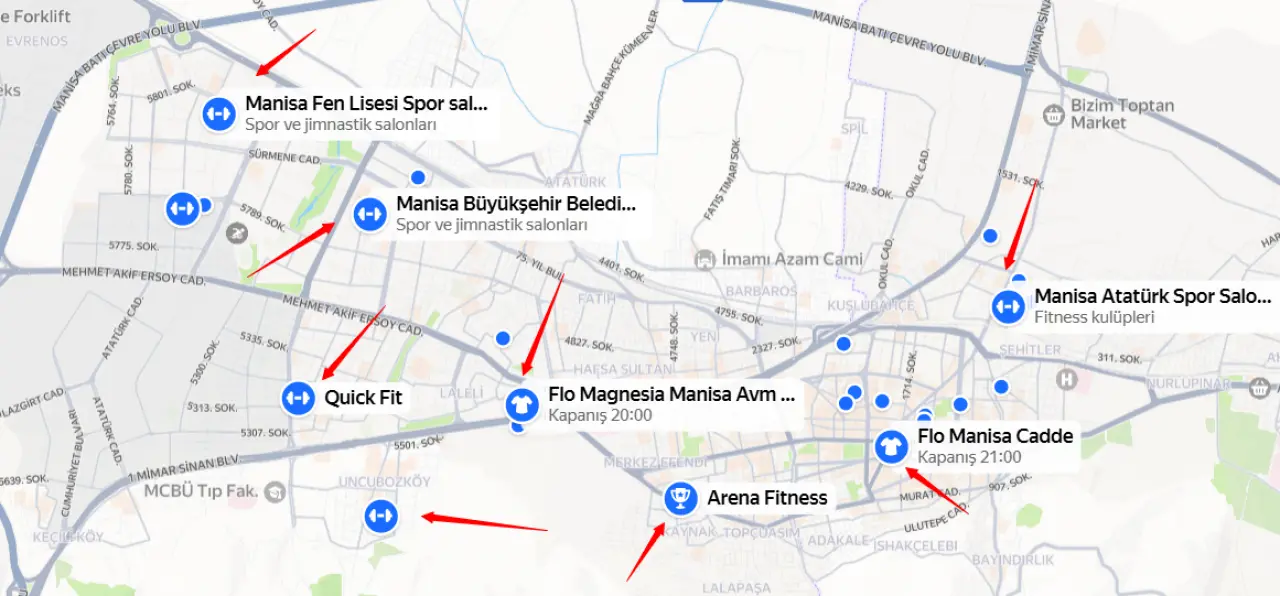The height and width of the screenshot is (596, 1280).
Task: Tap the Quick Fit gym marker
Action: (297, 397)
